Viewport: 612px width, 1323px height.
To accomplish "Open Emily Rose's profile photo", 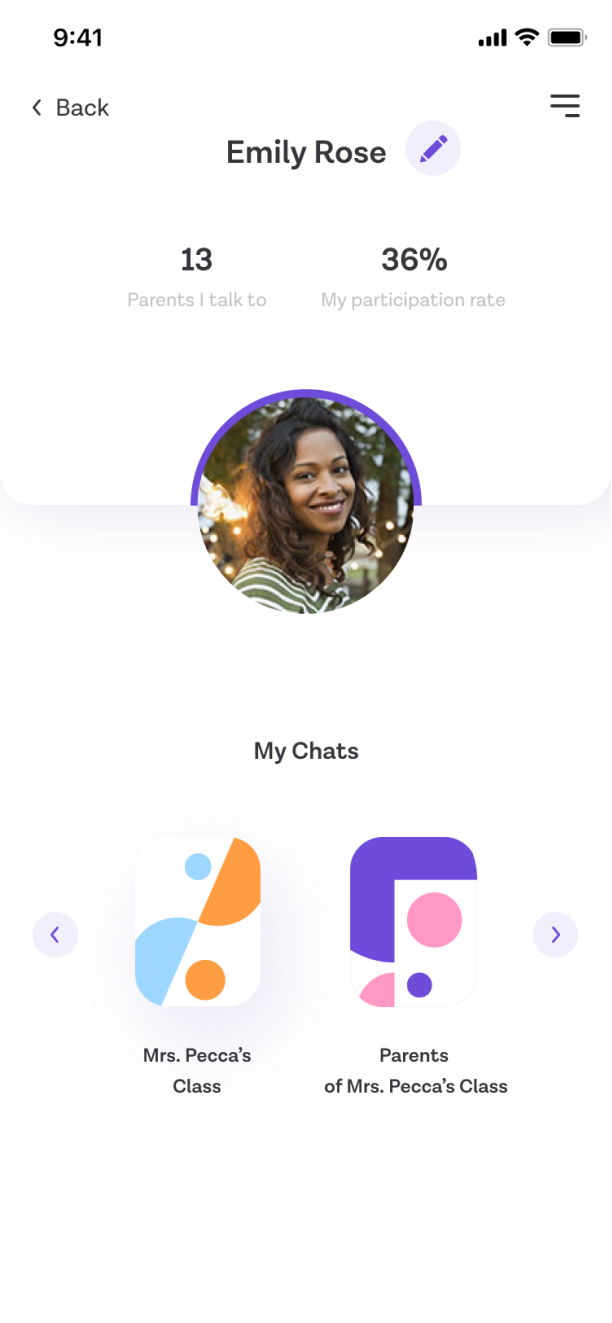I will [x=306, y=503].
